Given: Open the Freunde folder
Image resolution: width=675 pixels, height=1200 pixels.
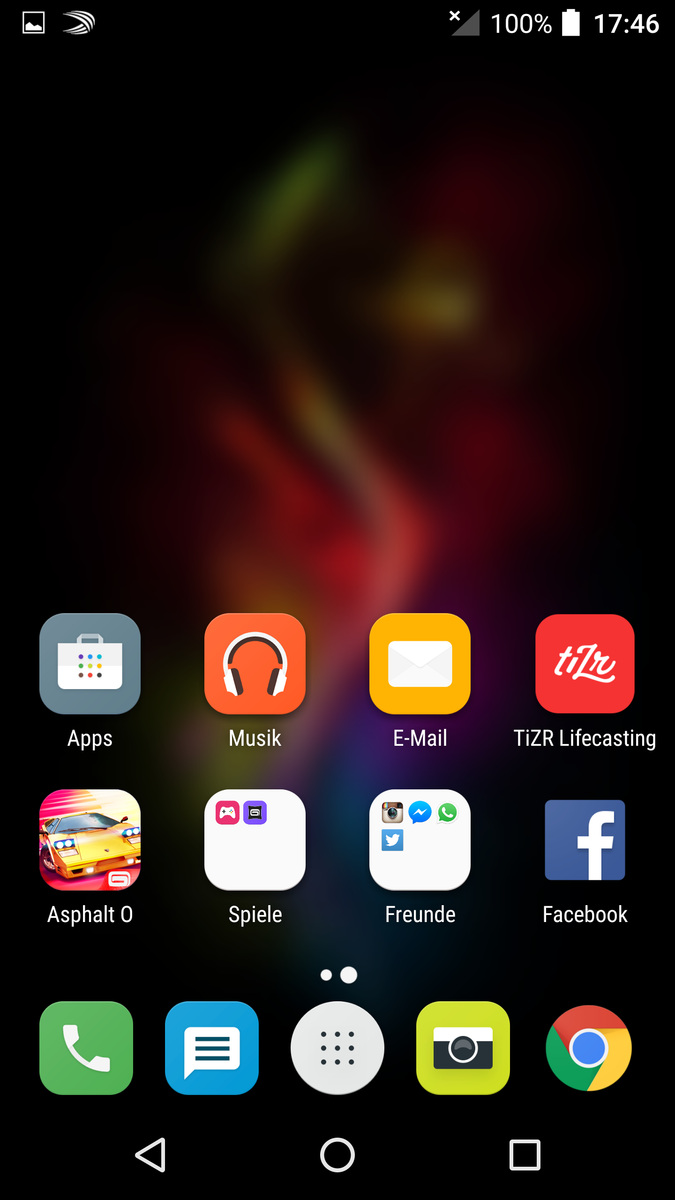Looking at the screenshot, I should [x=420, y=840].
